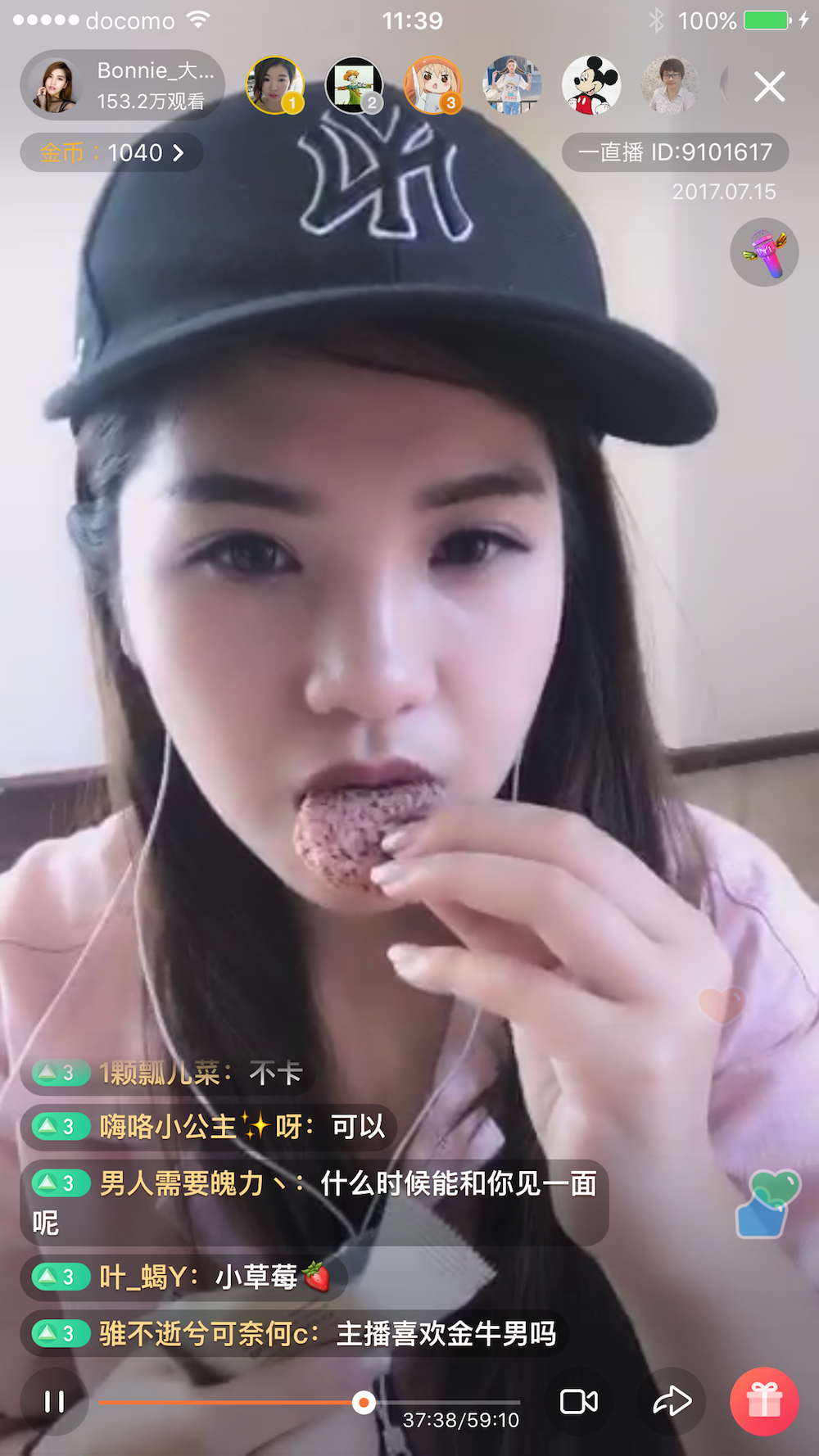Viewport: 819px width, 1456px height.
Task: View the third-ranked viewer's avatar
Action: pyautogui.click(x=433, y=85)
